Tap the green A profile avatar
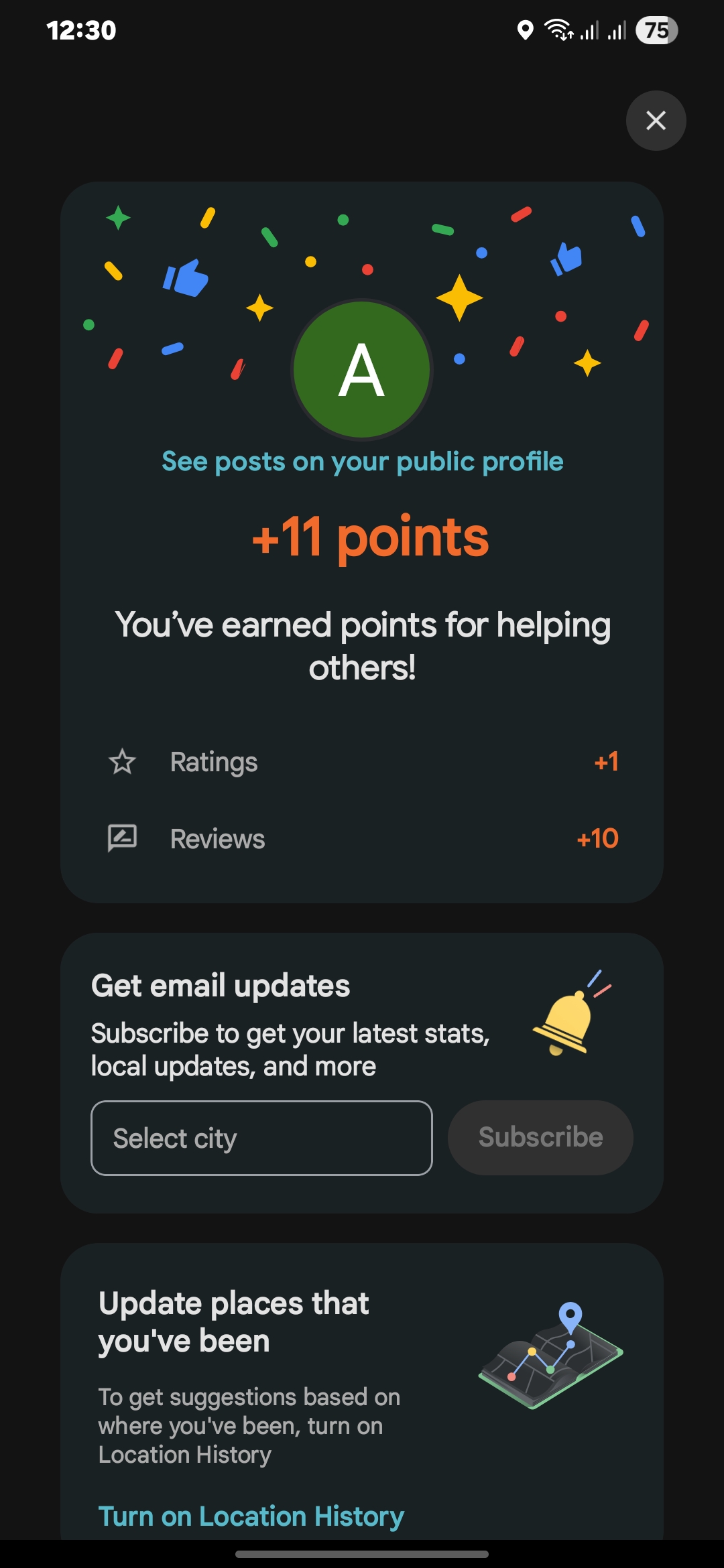 [362, 369]
